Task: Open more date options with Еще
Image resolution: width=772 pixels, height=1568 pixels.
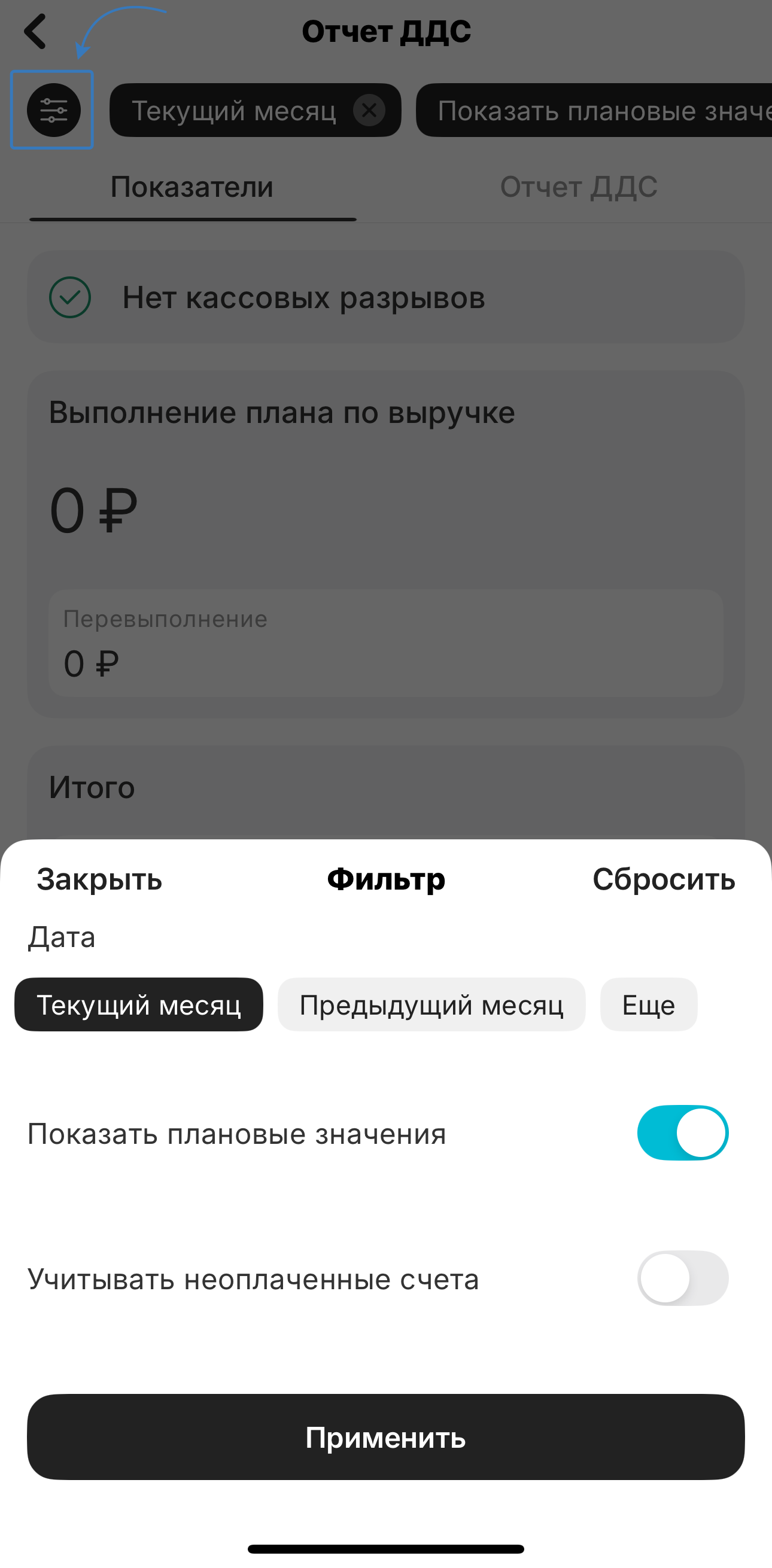Action: click(648, 1005)
